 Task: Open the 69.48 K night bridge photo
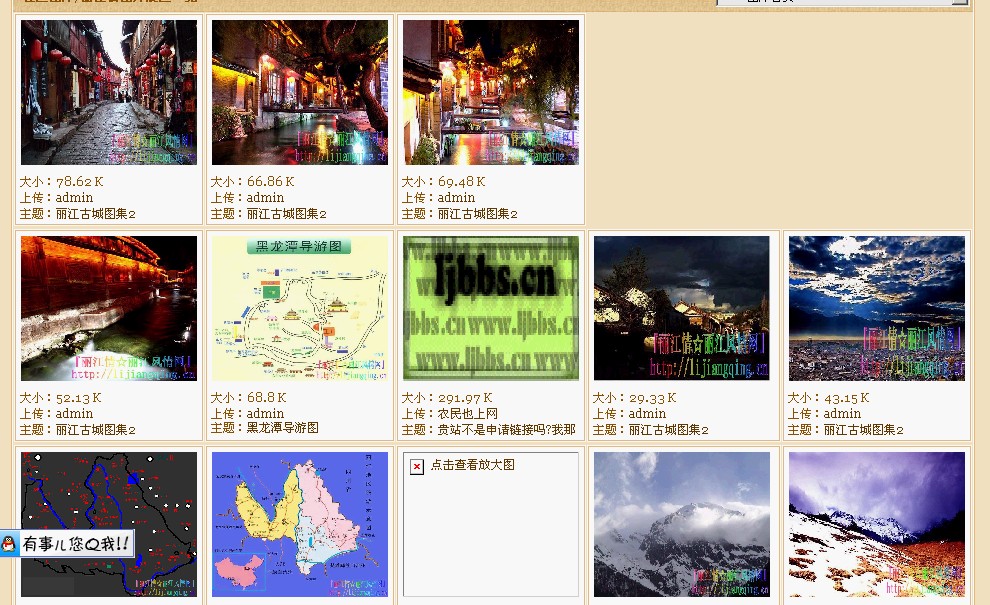pos(491,92)
